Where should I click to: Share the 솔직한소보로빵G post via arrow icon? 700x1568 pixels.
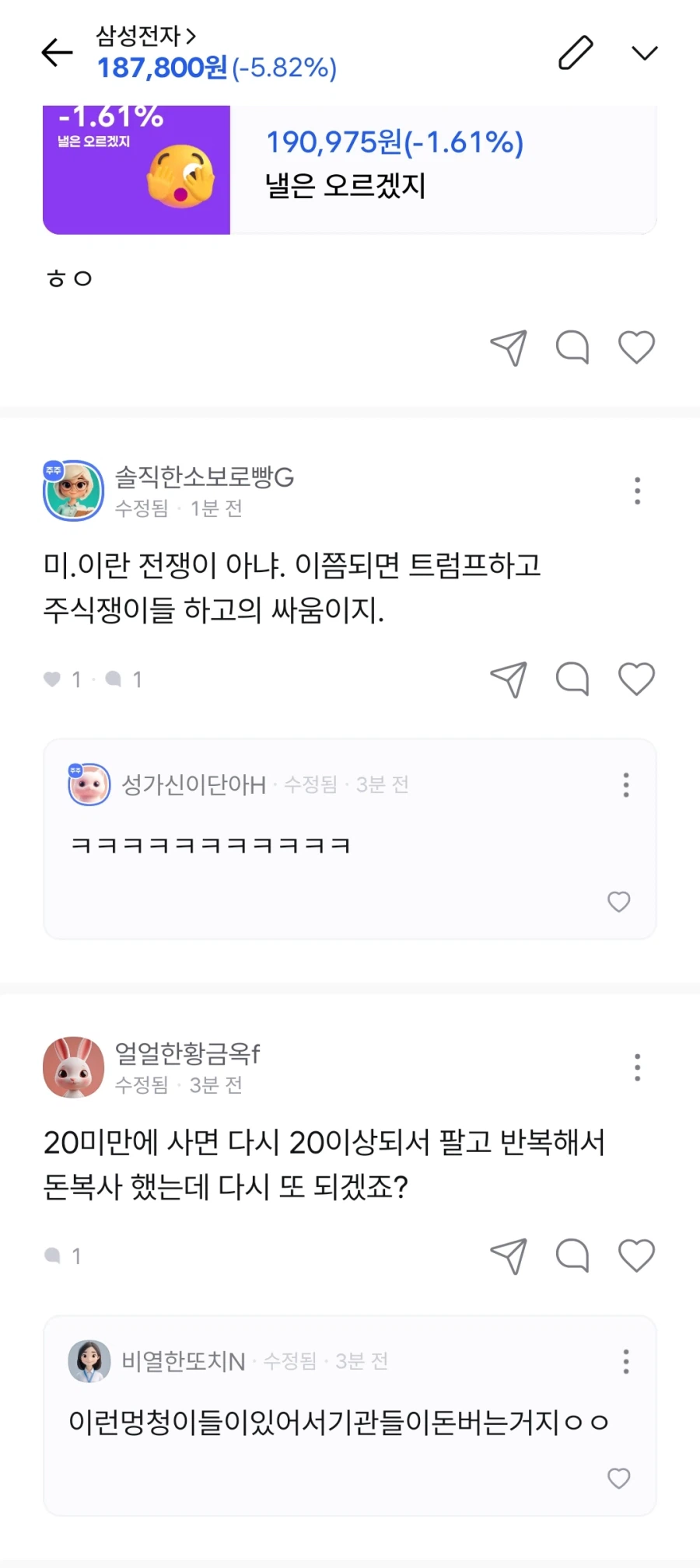click(x=509, y=678)
